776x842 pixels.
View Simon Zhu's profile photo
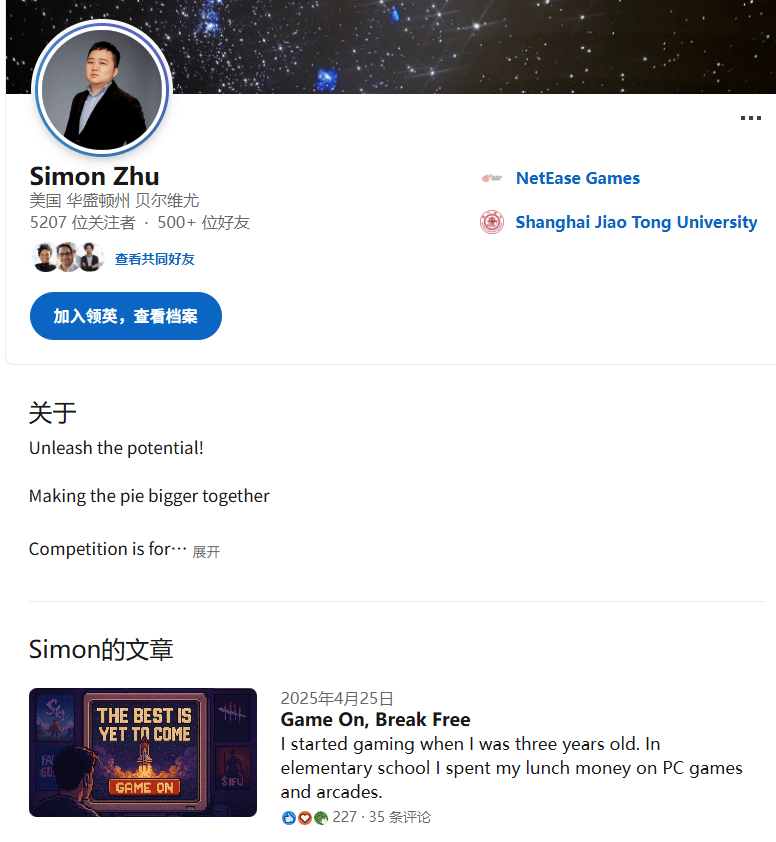pos(103,92)
